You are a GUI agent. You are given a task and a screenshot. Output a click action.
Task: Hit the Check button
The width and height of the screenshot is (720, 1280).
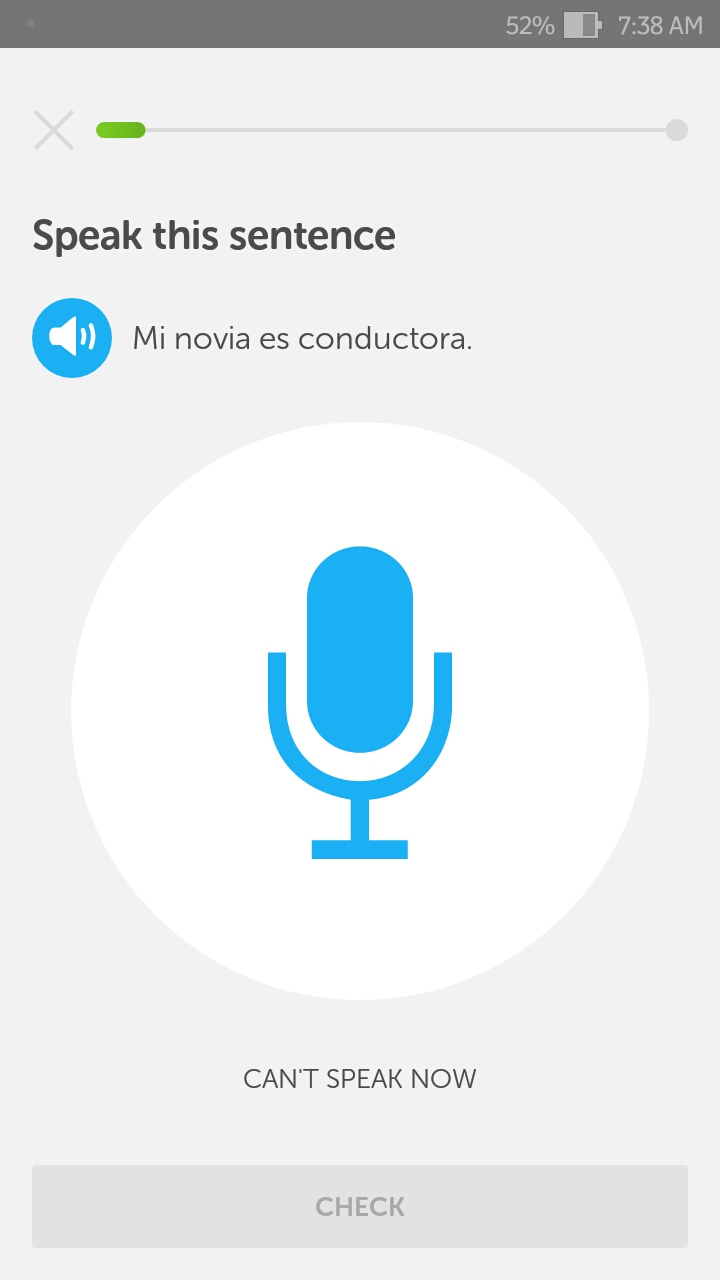(x=360, y=1206)
